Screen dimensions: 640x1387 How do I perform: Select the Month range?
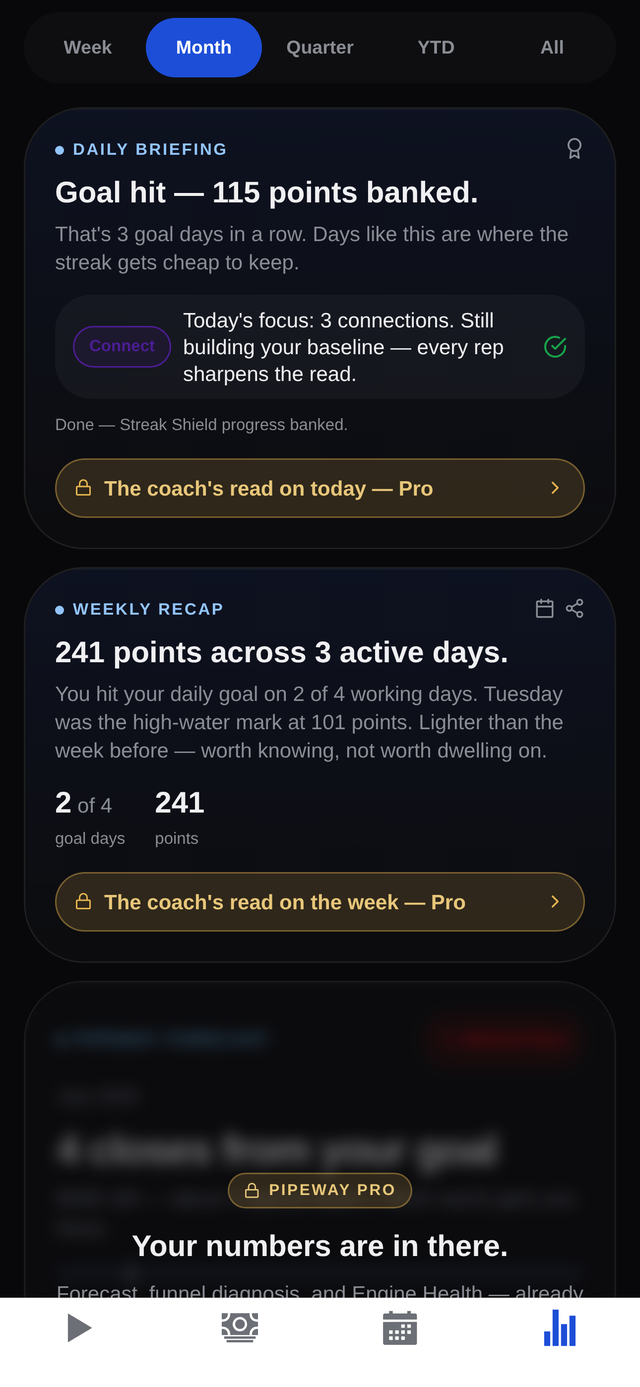click(x=204, y=47)
